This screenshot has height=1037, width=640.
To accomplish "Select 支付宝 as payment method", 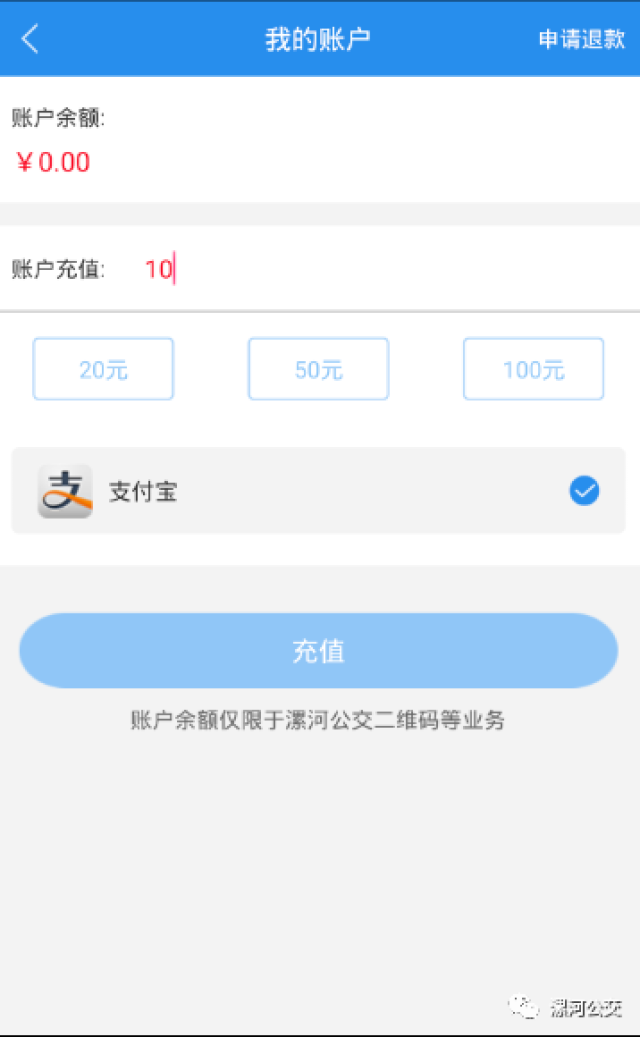I will pos(318,491).
